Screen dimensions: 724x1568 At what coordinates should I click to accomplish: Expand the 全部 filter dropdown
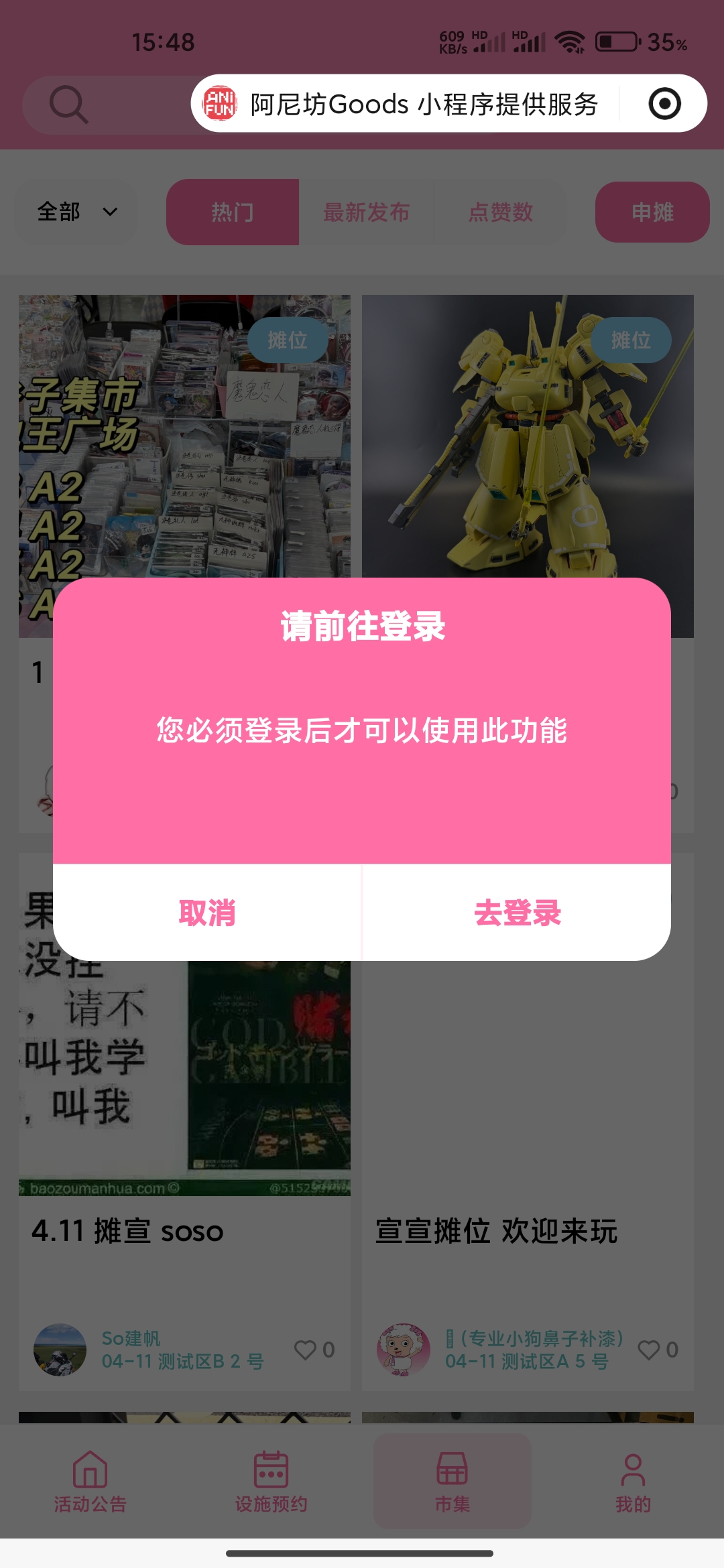pyautogui.click(x=74, y=212)
